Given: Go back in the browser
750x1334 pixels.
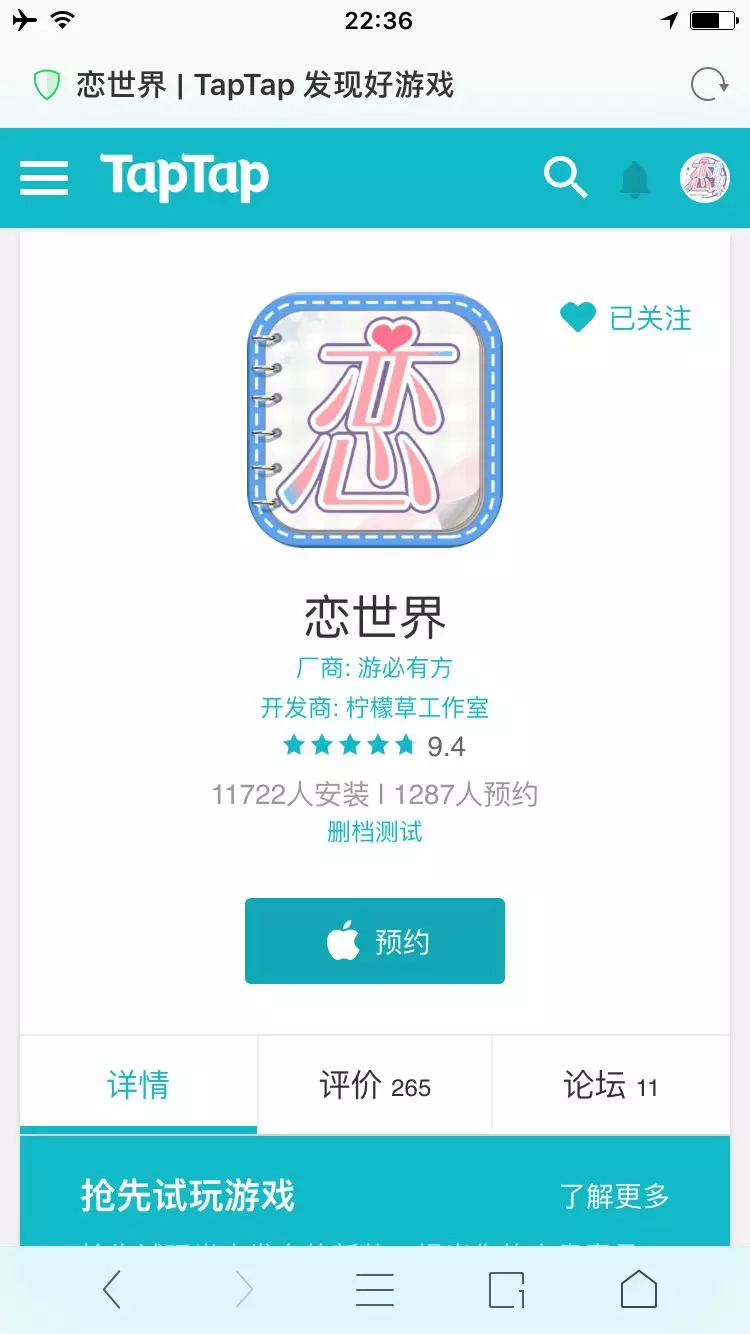Looking at the screenshot, I should tap(112, 1290).
